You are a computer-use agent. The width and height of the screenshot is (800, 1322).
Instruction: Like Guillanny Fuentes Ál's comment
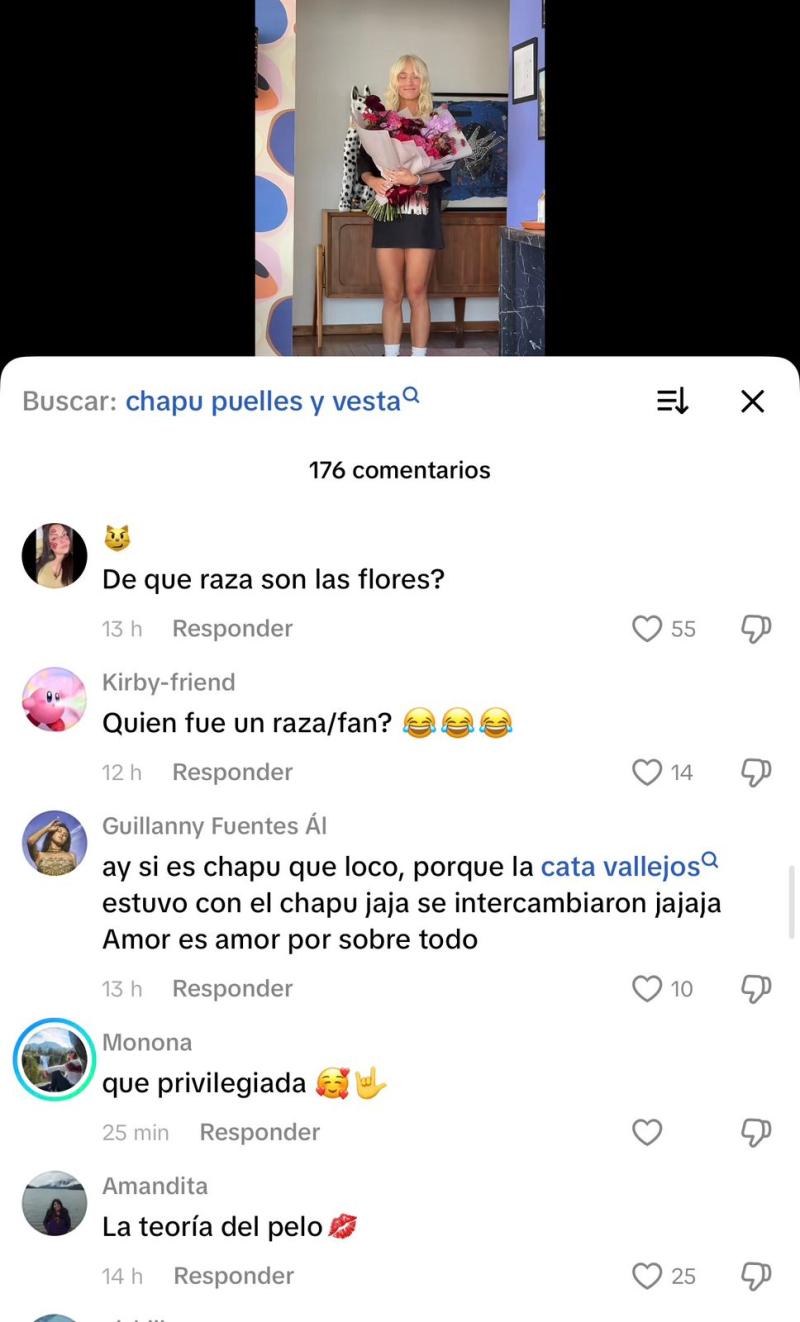647,988
